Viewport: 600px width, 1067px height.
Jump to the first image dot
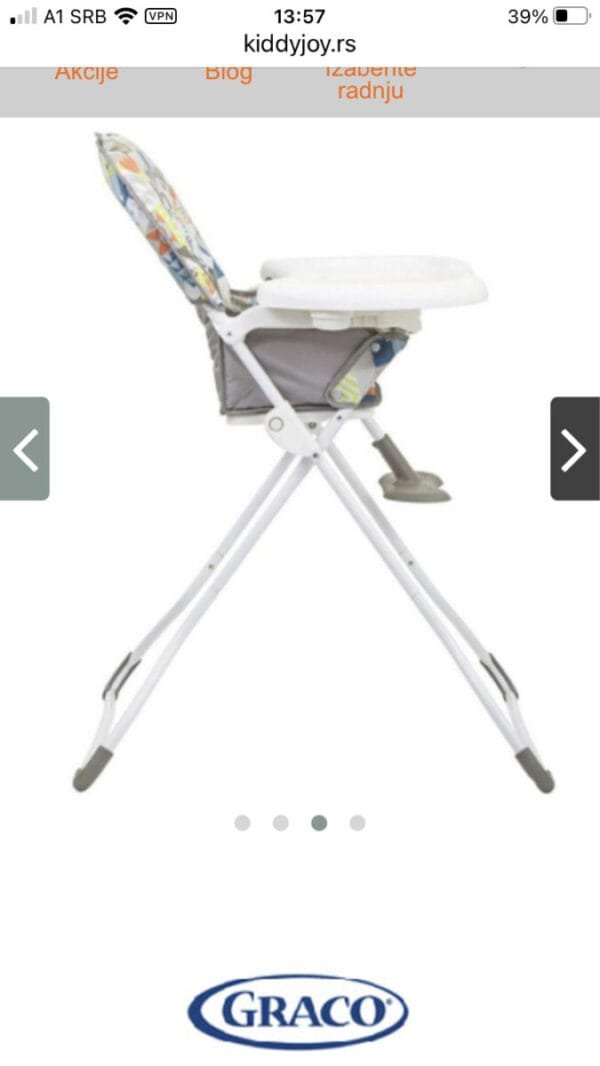242,823
